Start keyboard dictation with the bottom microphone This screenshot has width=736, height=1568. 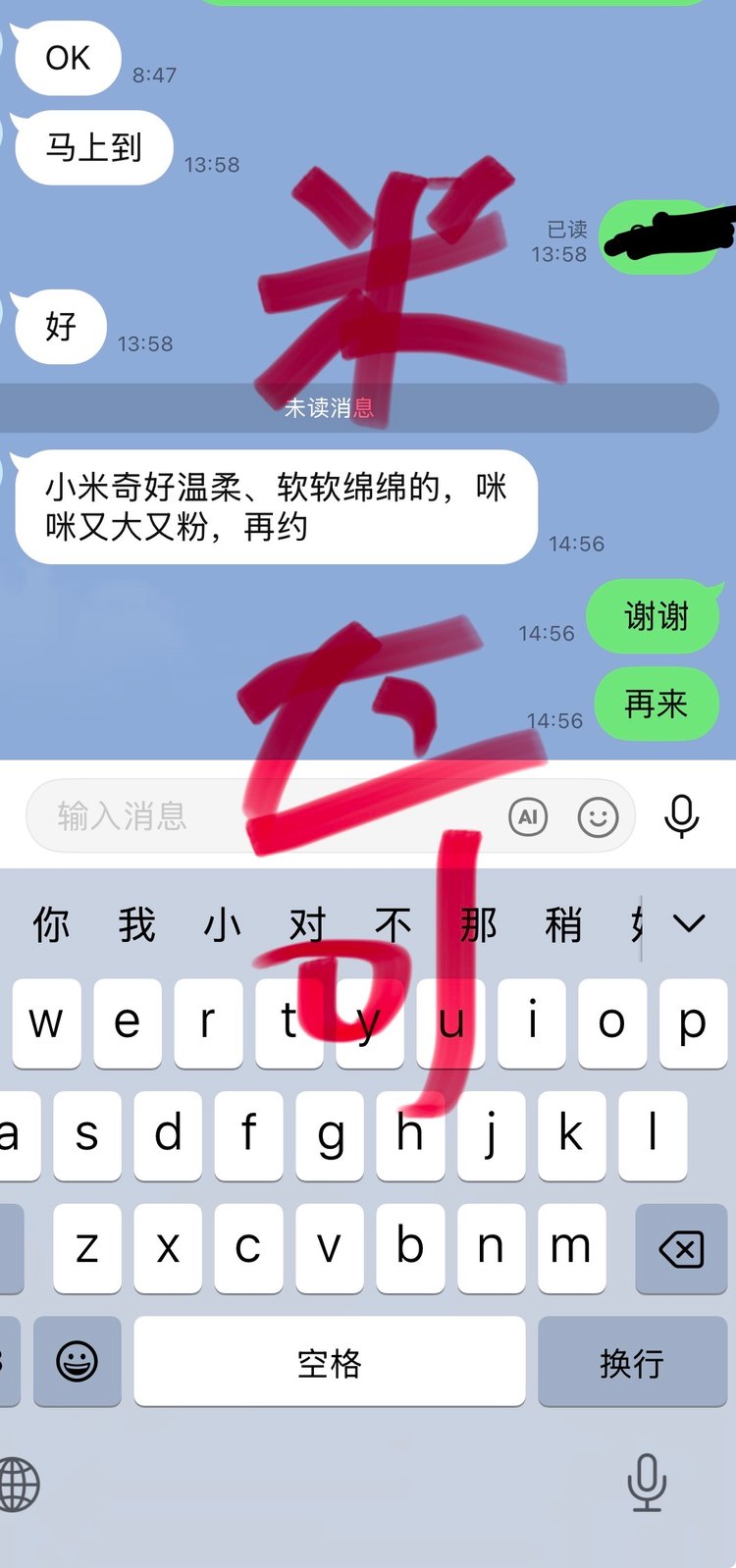646,1483
